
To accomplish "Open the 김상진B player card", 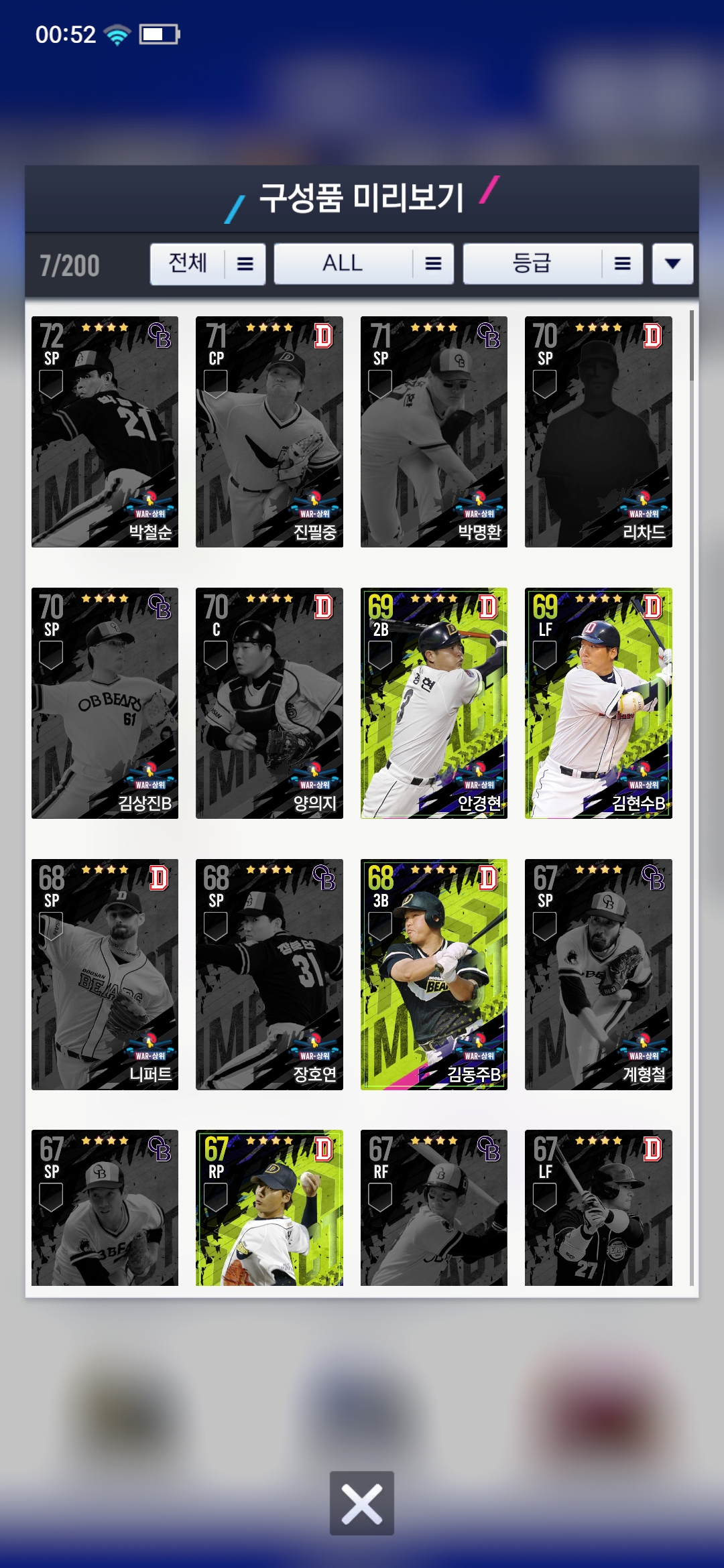I will coord(105,703).
